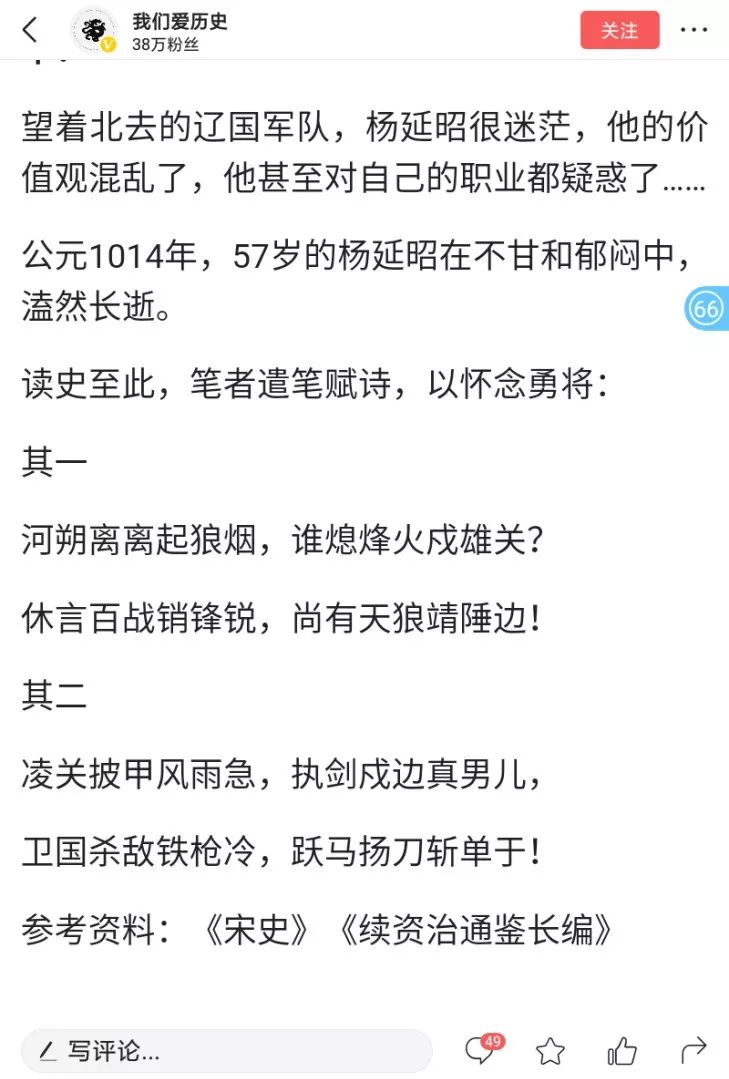Like this article with thumbs-up
The image size is (729, 1079).
pos(622,1051)
